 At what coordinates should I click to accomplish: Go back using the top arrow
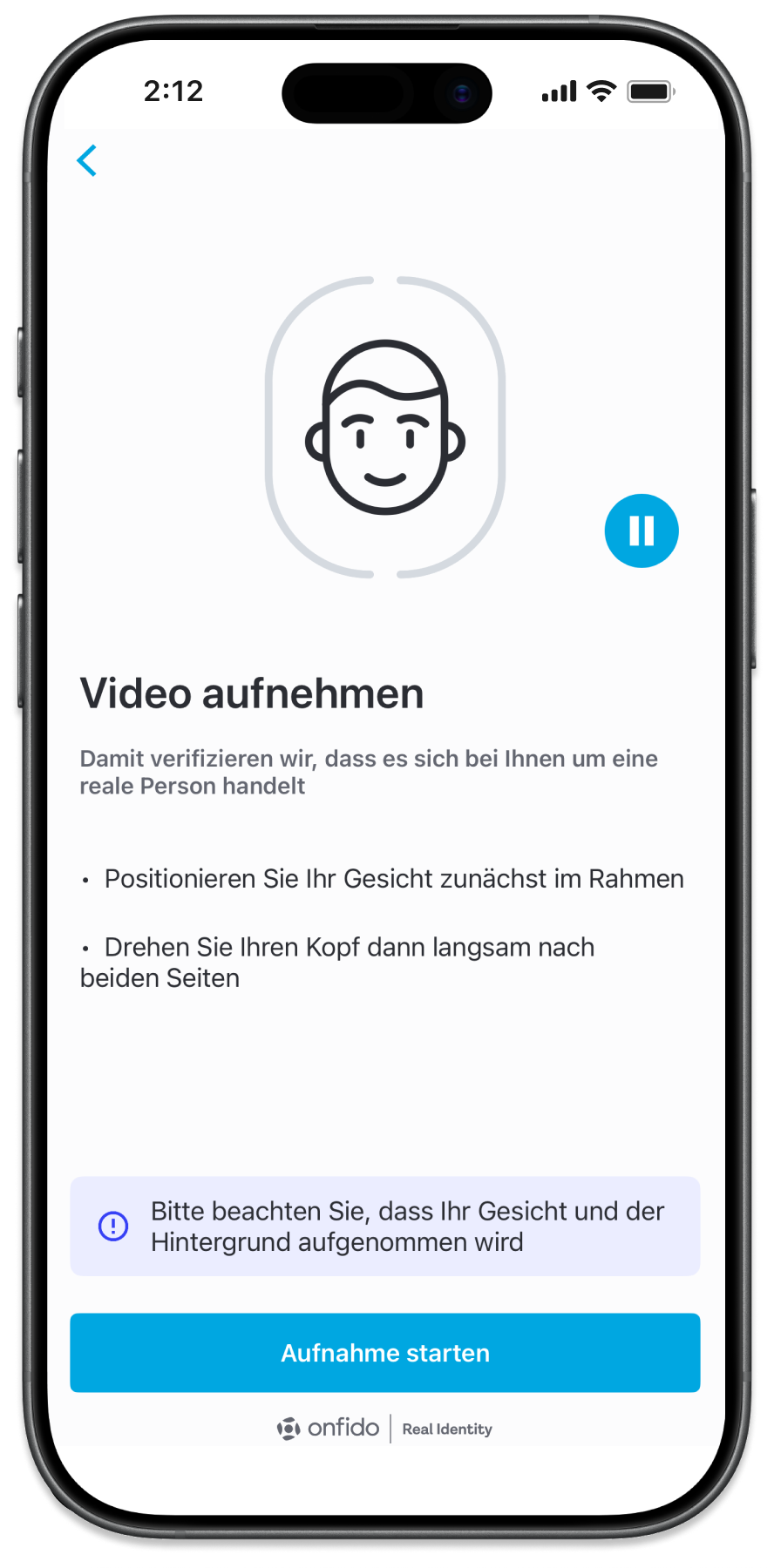point(87,161)
